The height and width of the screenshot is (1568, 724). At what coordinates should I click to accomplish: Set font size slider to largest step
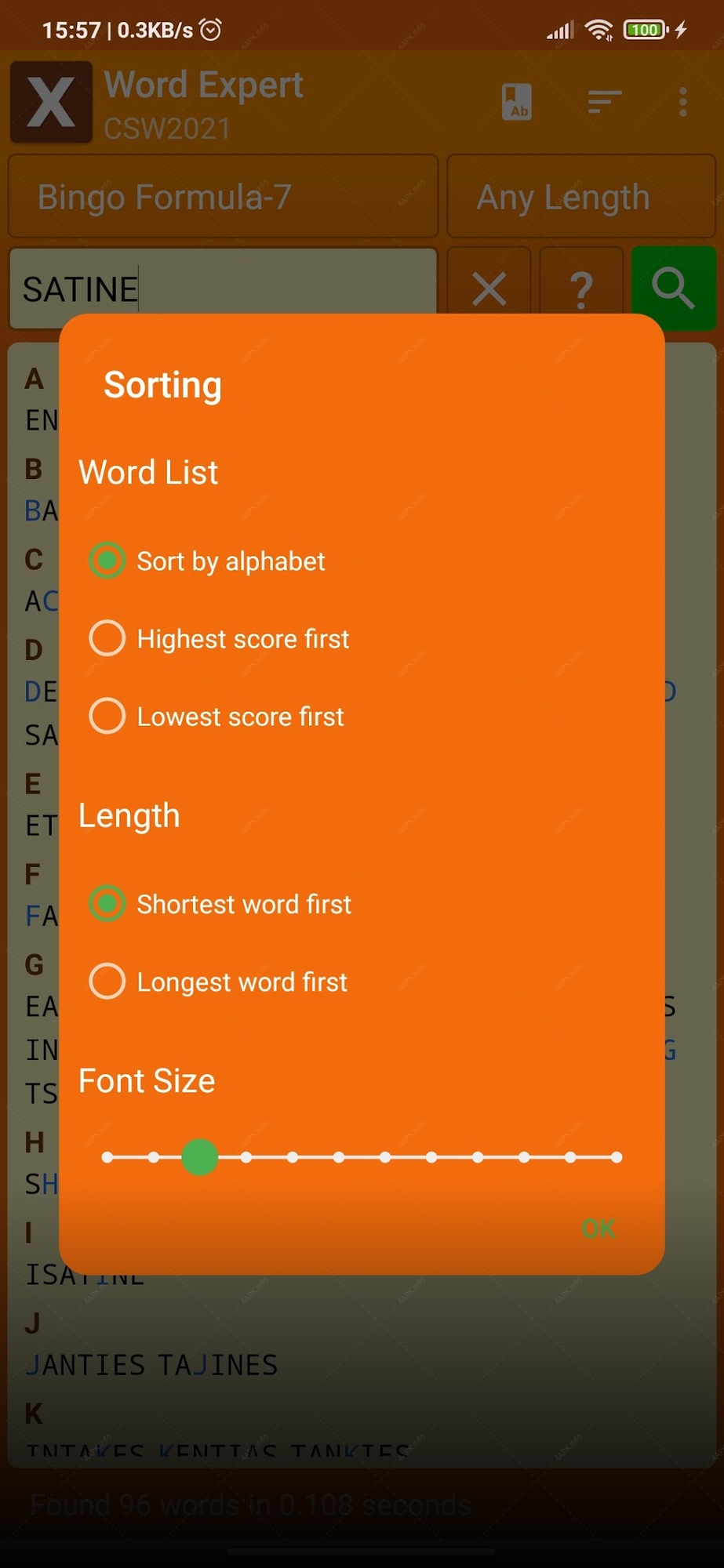(617, 1157)
